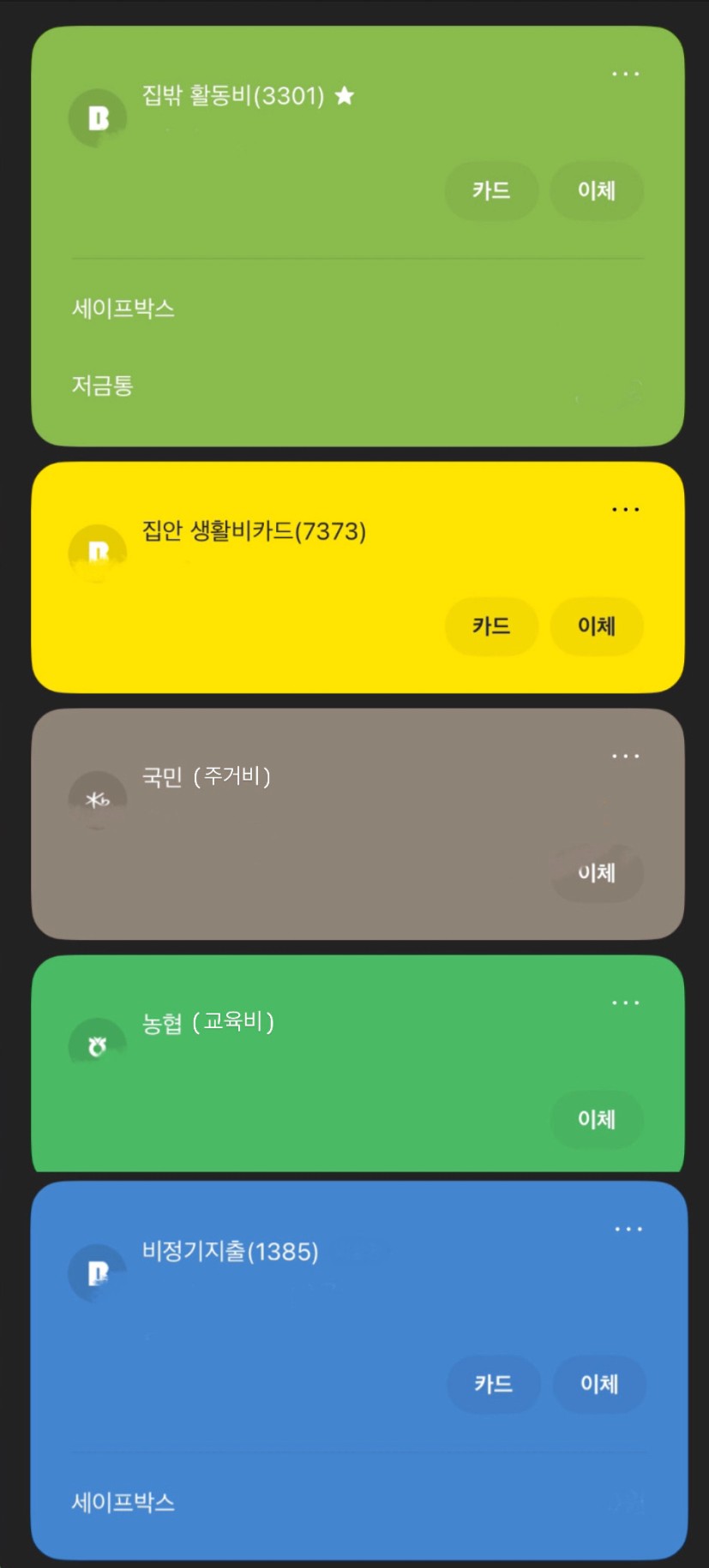Open the 농협 (교육비) account card
The width and height of the screenshot is (709, 1568).
pos(207,1023)
